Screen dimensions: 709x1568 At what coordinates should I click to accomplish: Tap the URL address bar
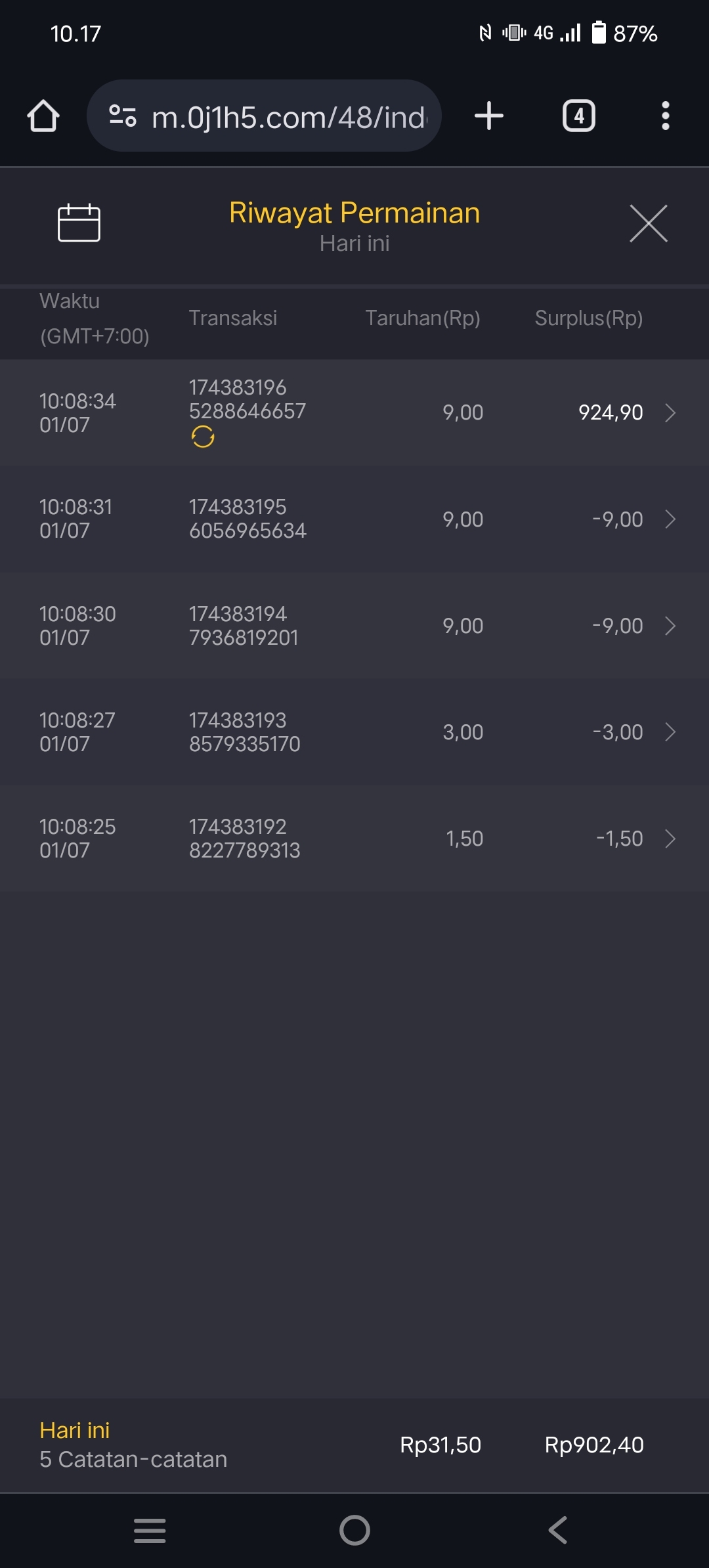(x=289, y=118)
